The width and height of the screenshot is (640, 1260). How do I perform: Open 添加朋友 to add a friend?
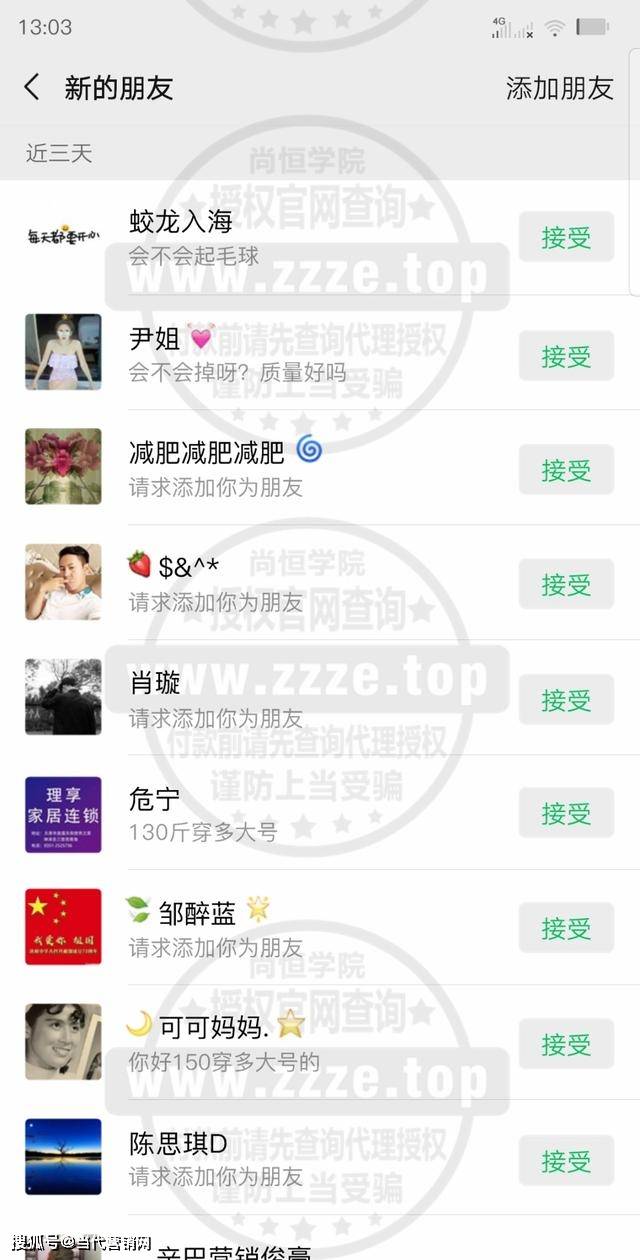pos(559,88)
